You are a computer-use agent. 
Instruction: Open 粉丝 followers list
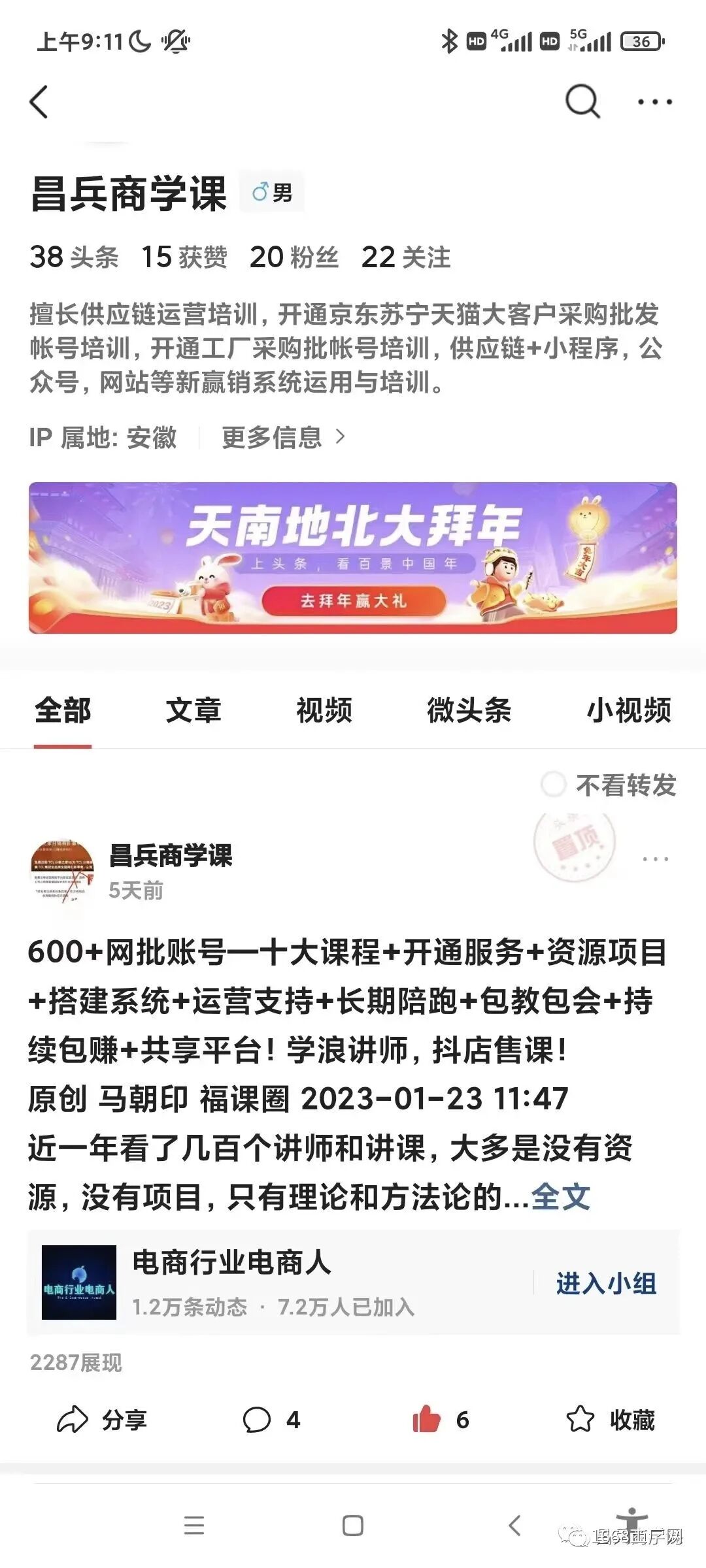(x=294, y=257)
